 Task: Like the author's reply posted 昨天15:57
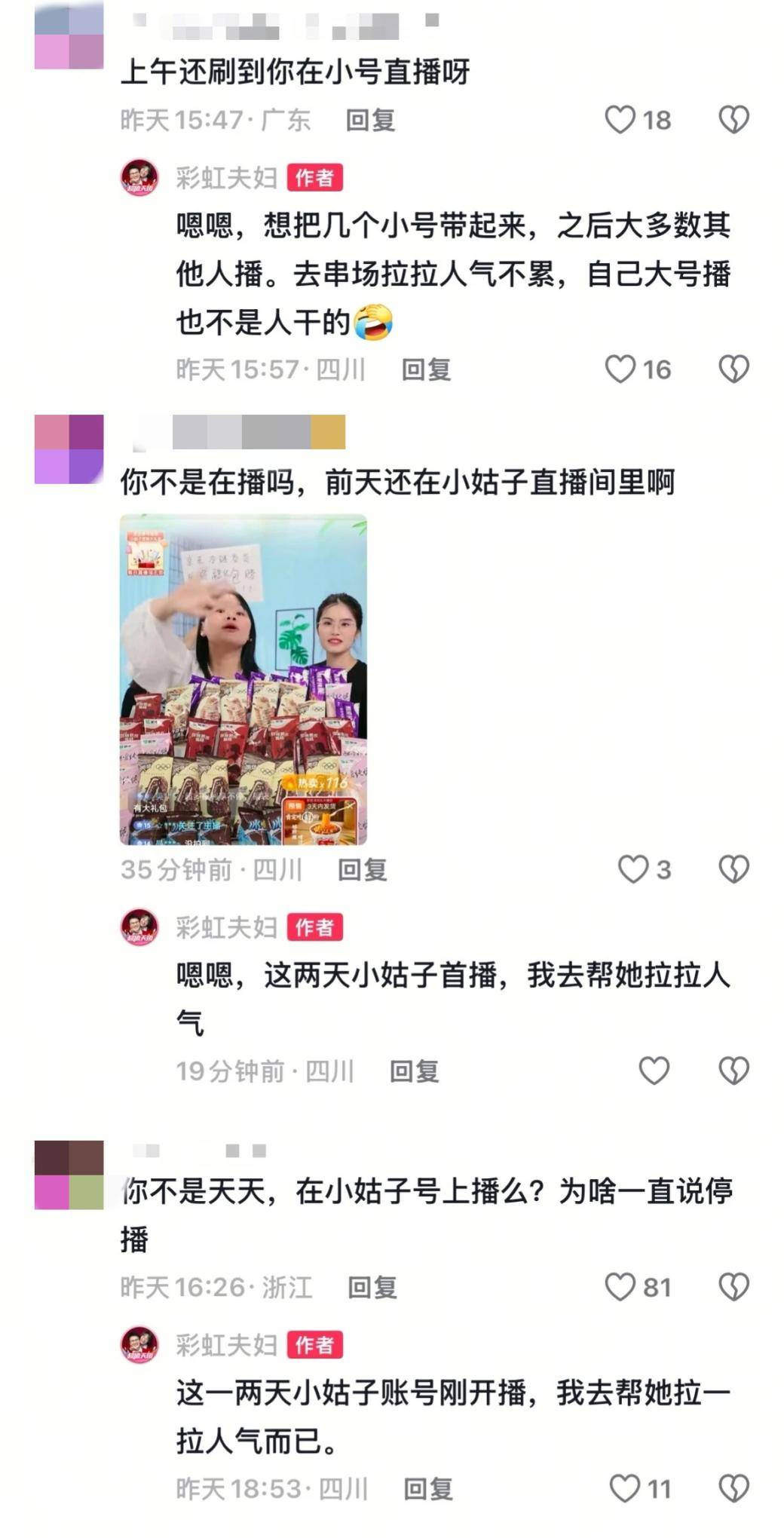(x=620, y=369)
